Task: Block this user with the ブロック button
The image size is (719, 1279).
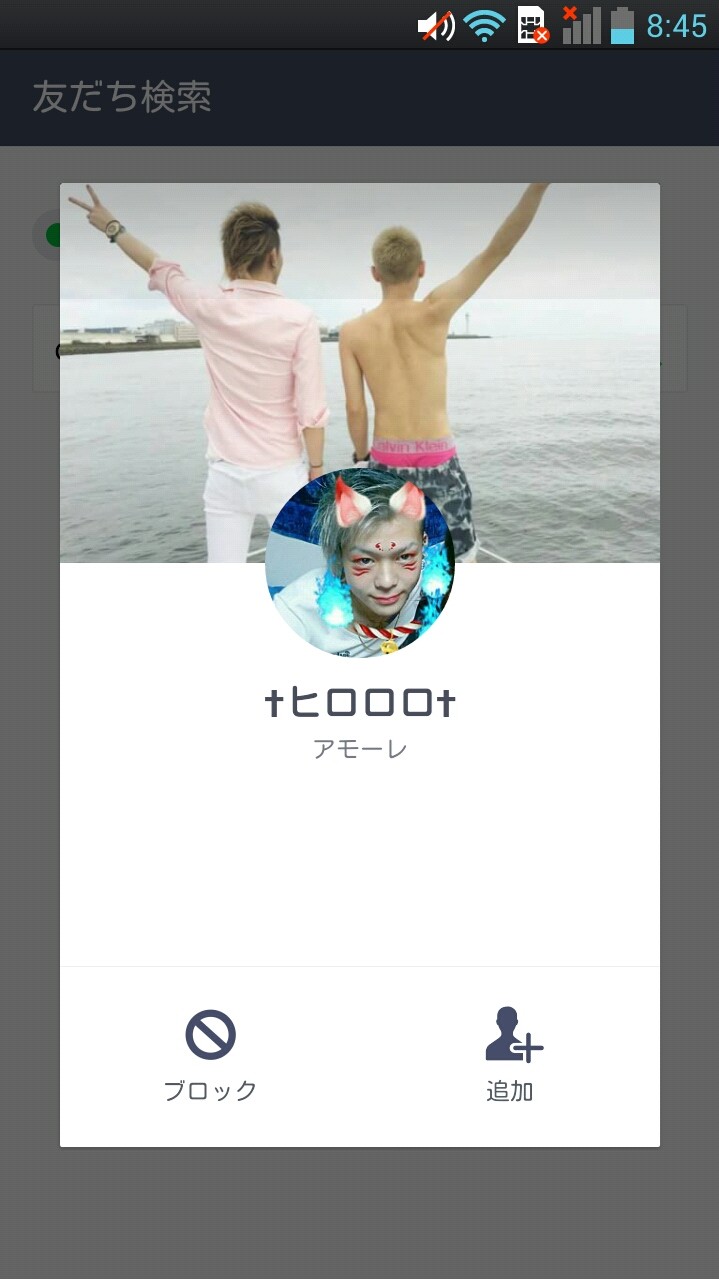Action: [210, 1055]
